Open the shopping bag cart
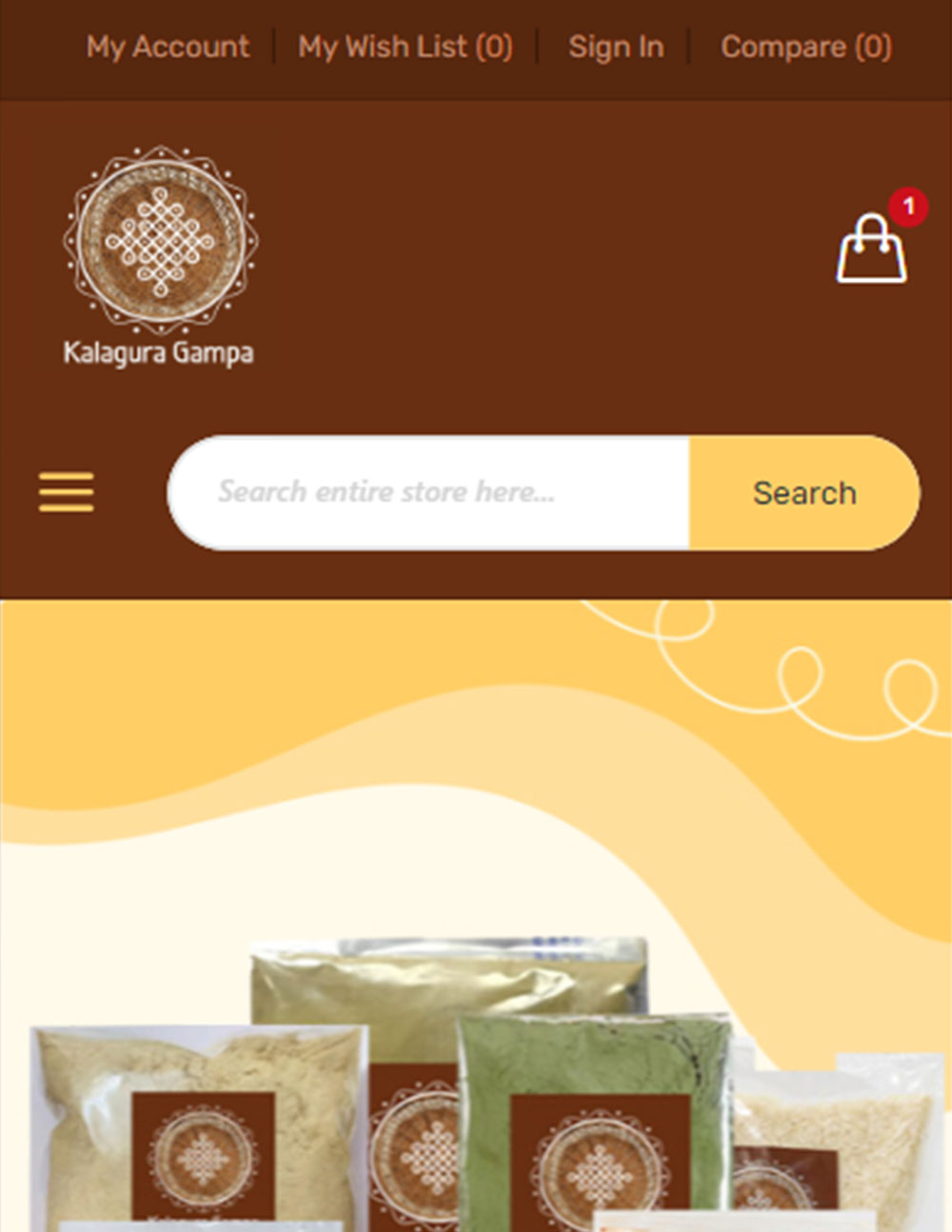This screenshot has height=1232, width=952. [x=871, y=249]
